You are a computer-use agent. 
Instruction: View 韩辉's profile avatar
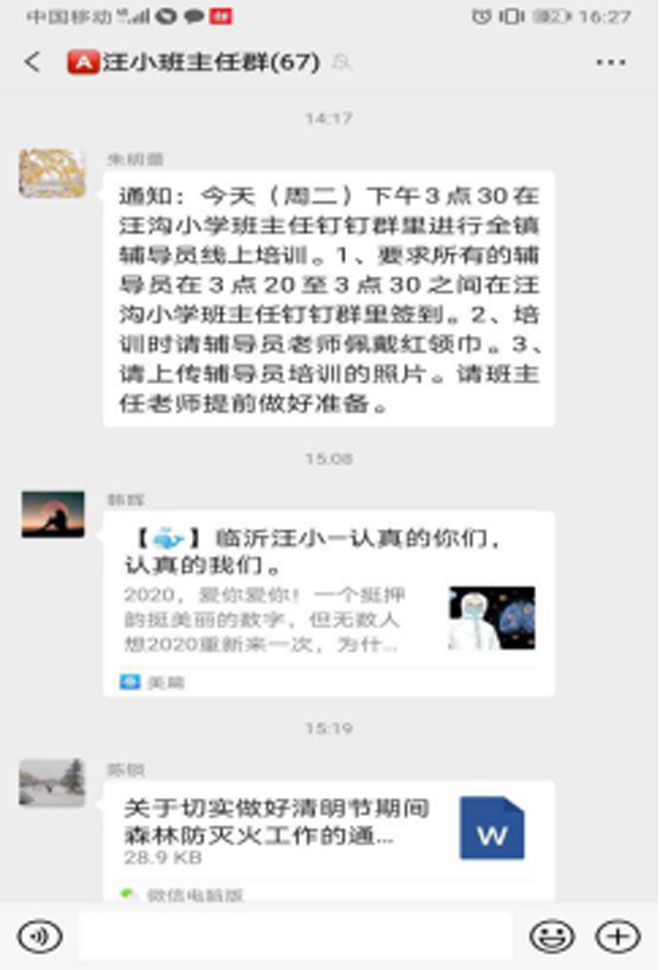pos(52,515)
